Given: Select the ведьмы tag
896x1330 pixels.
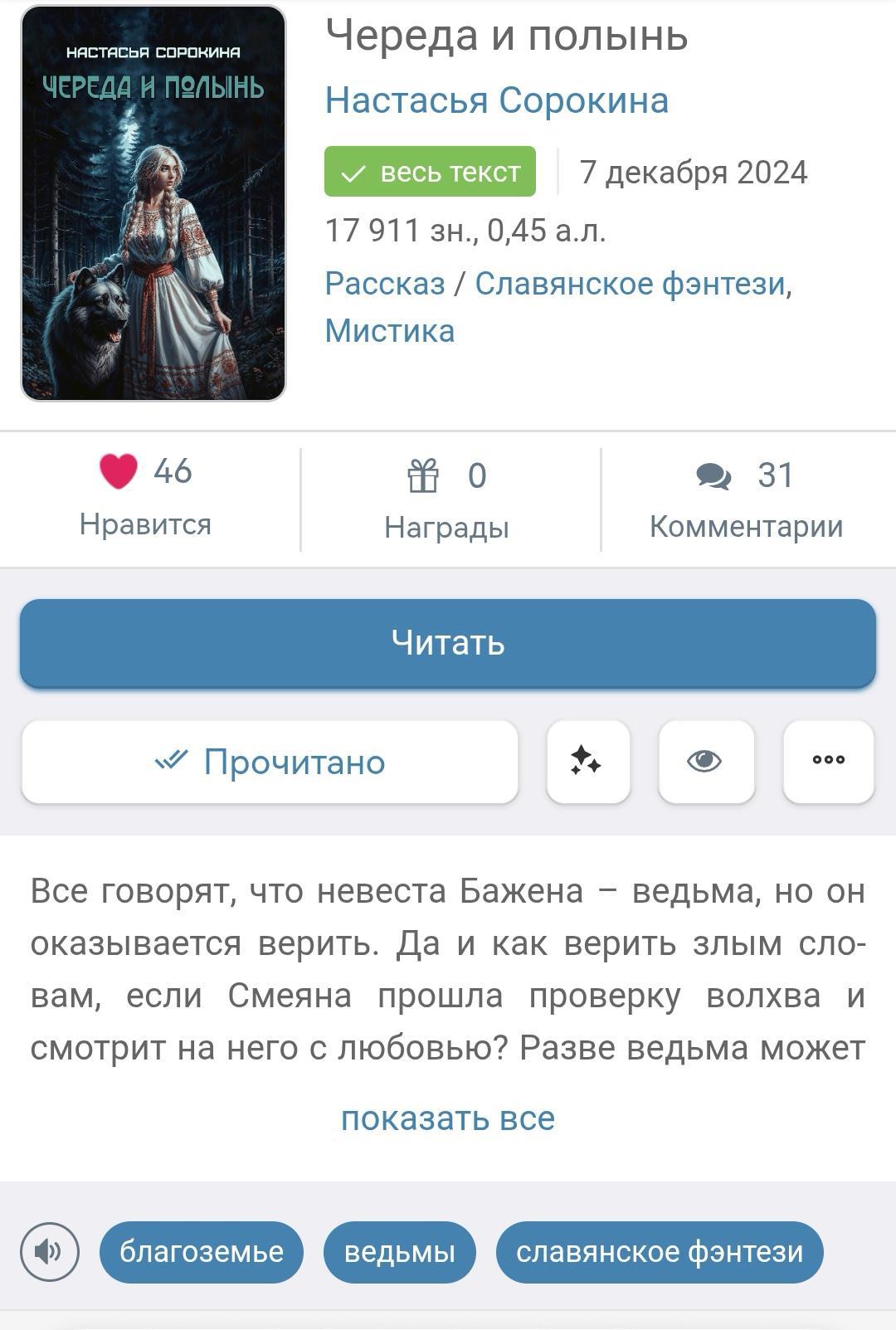Looking at the screenshot, I should point(400,1251).
